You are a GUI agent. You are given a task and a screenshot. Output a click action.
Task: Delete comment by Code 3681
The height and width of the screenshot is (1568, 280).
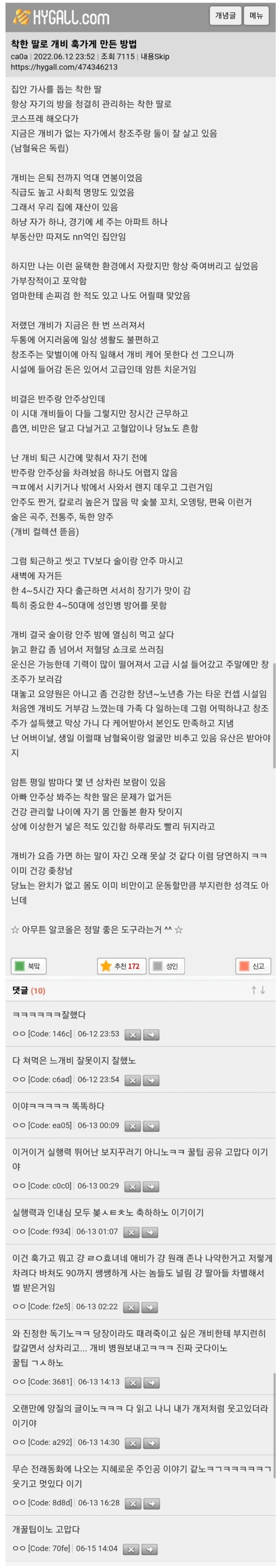point(132,1382)
